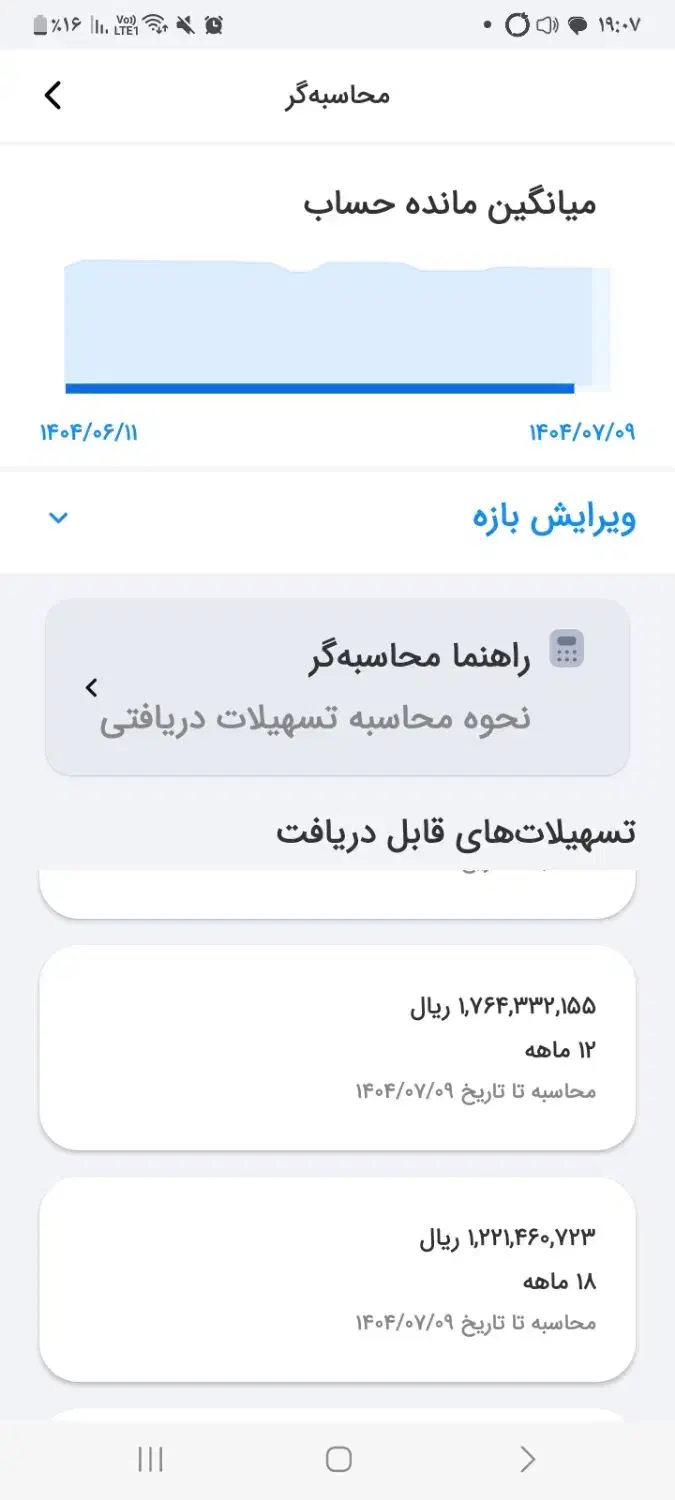Expand the ویرایش بازه section
This screenshot has height=1500, width=675.
pos(337,518)
